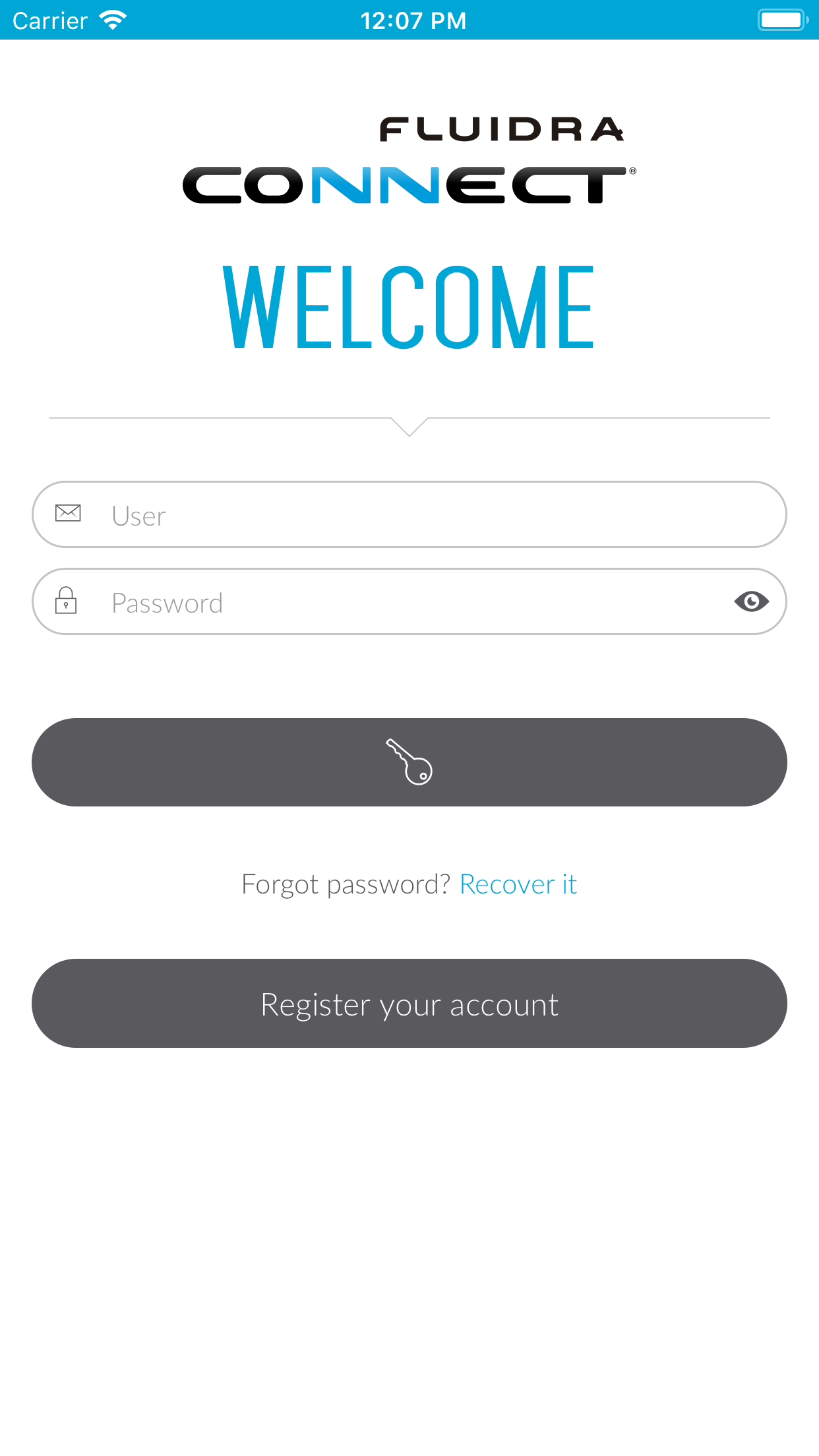Screen dimensions: 819x1456
Task: Click inside the User input field
Action: [409, 514]
